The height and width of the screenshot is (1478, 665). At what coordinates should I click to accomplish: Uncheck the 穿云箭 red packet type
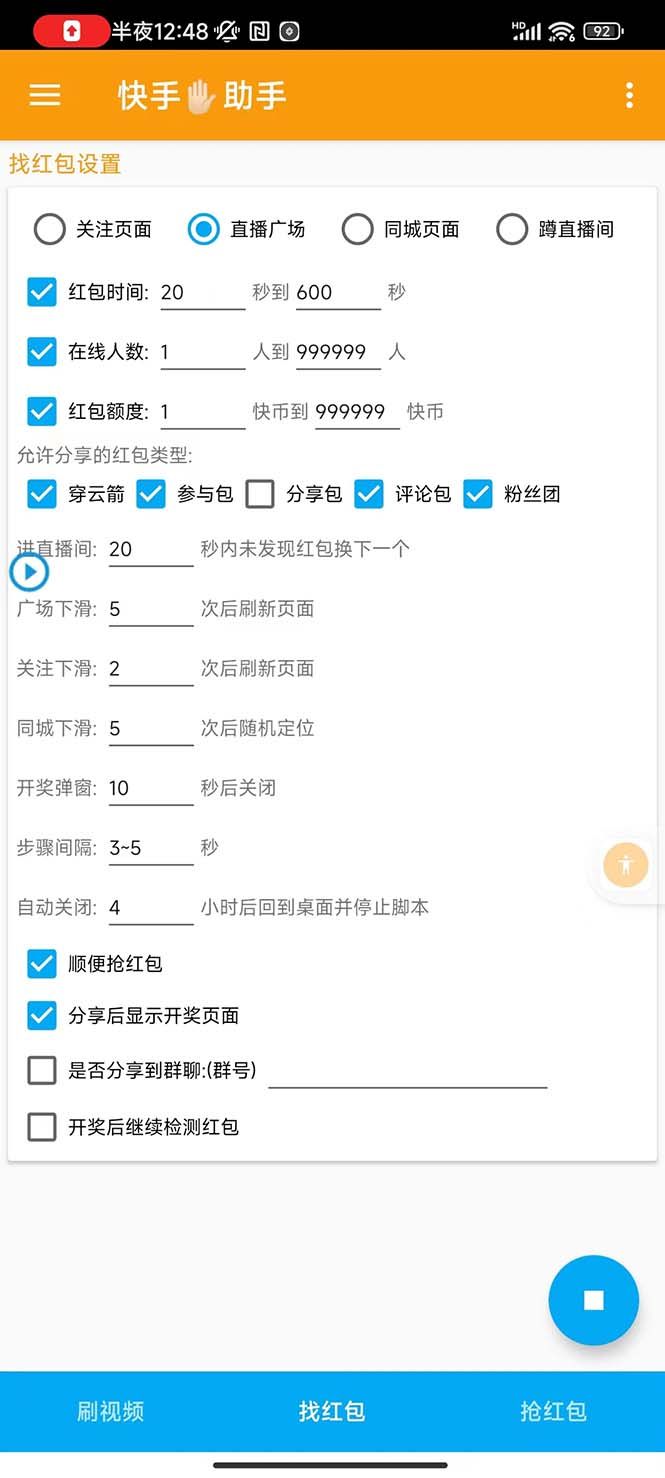pyautogui.click(x=42, y=494)
